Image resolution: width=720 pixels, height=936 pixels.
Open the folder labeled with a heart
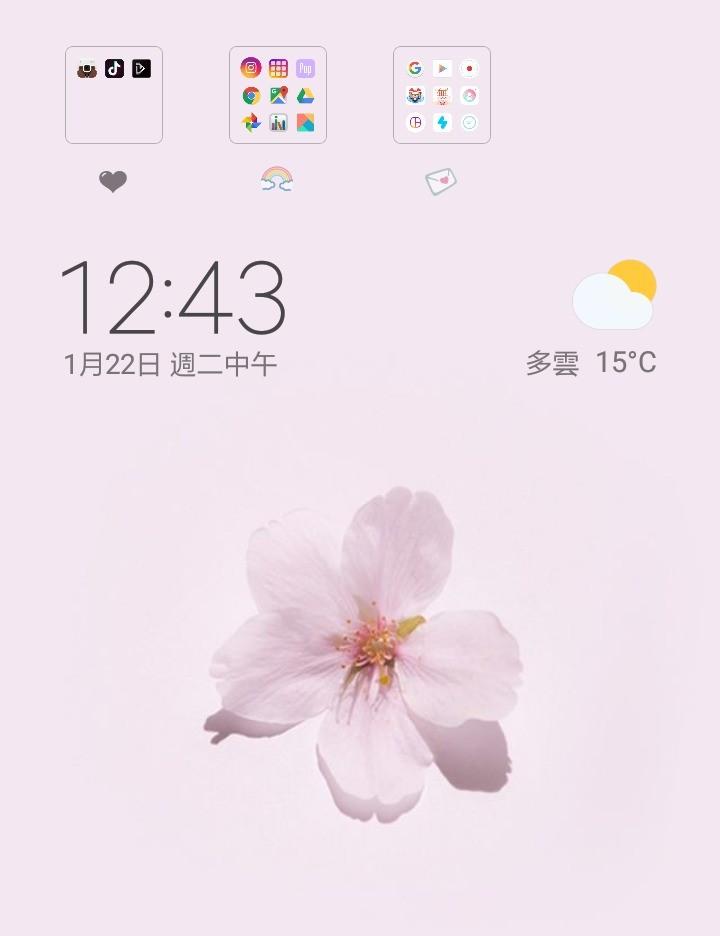click(x=114, y=95)
